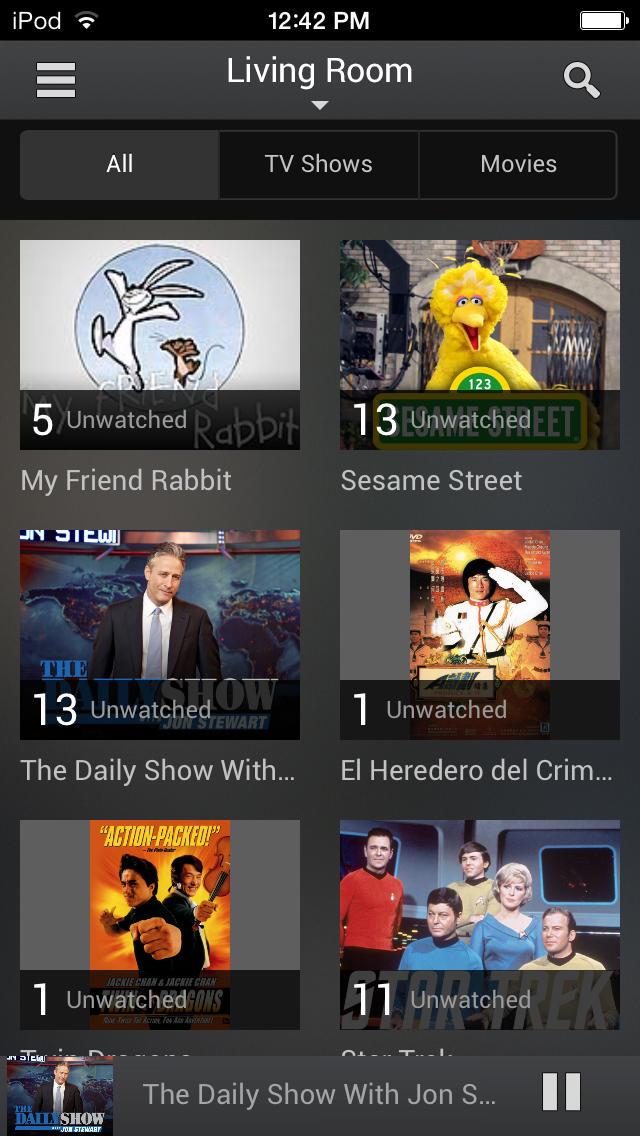Open My Friend Rabbit

tap(160, 345)
